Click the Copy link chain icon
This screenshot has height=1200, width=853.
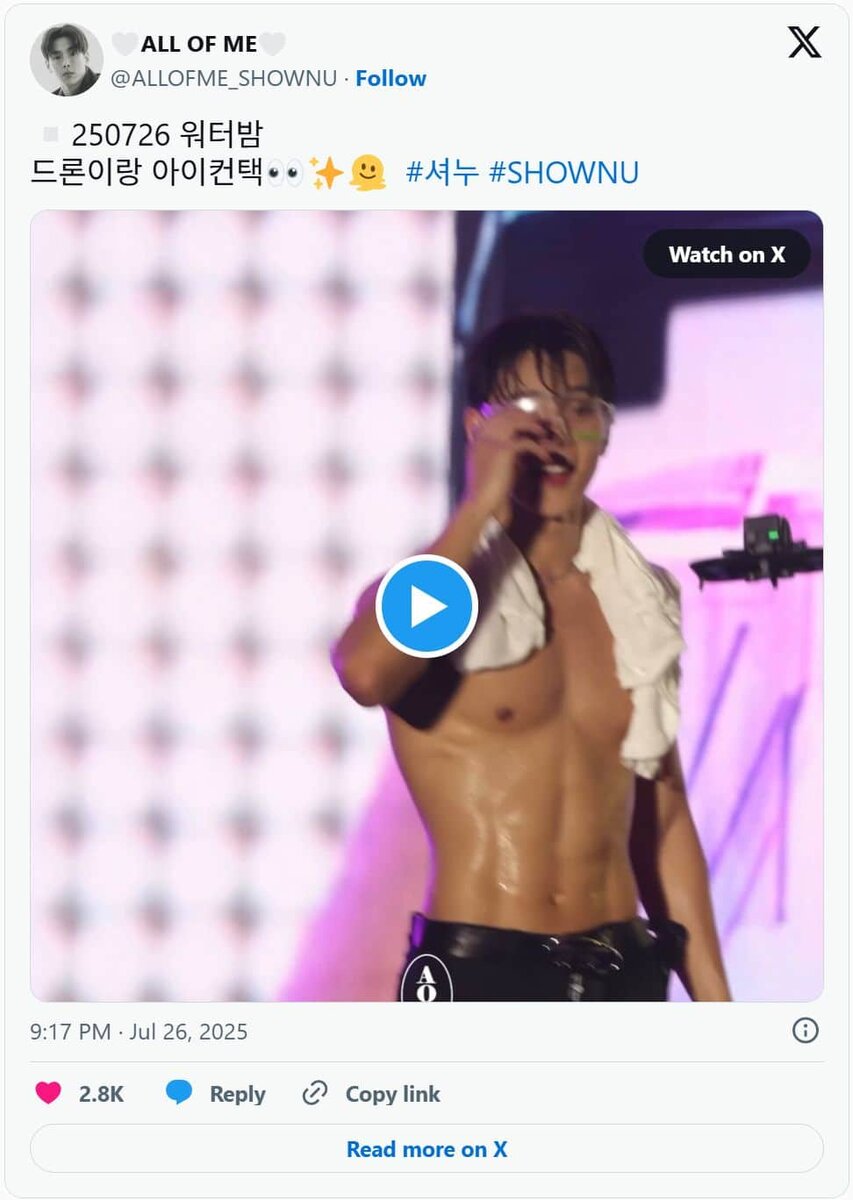coord(314,1093)
